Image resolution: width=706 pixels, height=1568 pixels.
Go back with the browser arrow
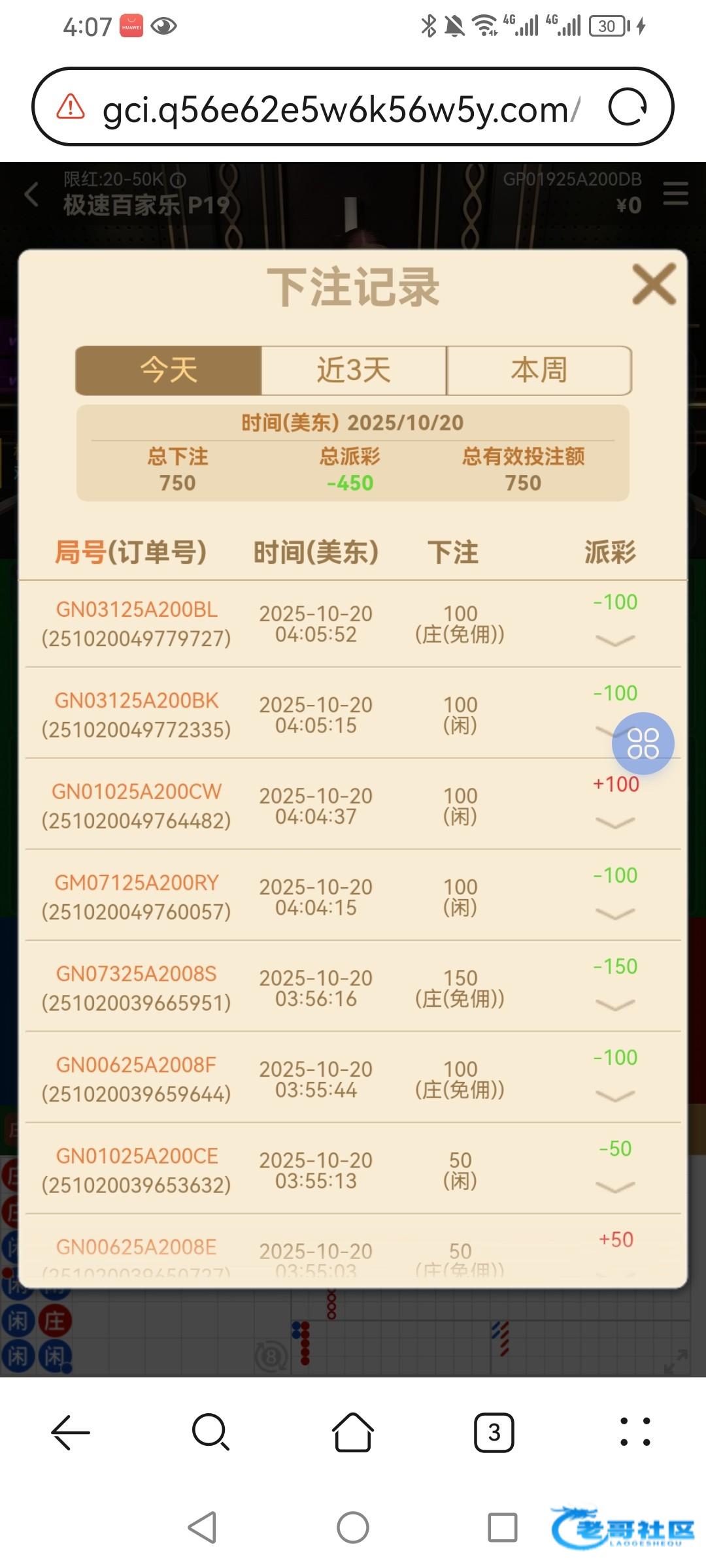pos(71,1432)
